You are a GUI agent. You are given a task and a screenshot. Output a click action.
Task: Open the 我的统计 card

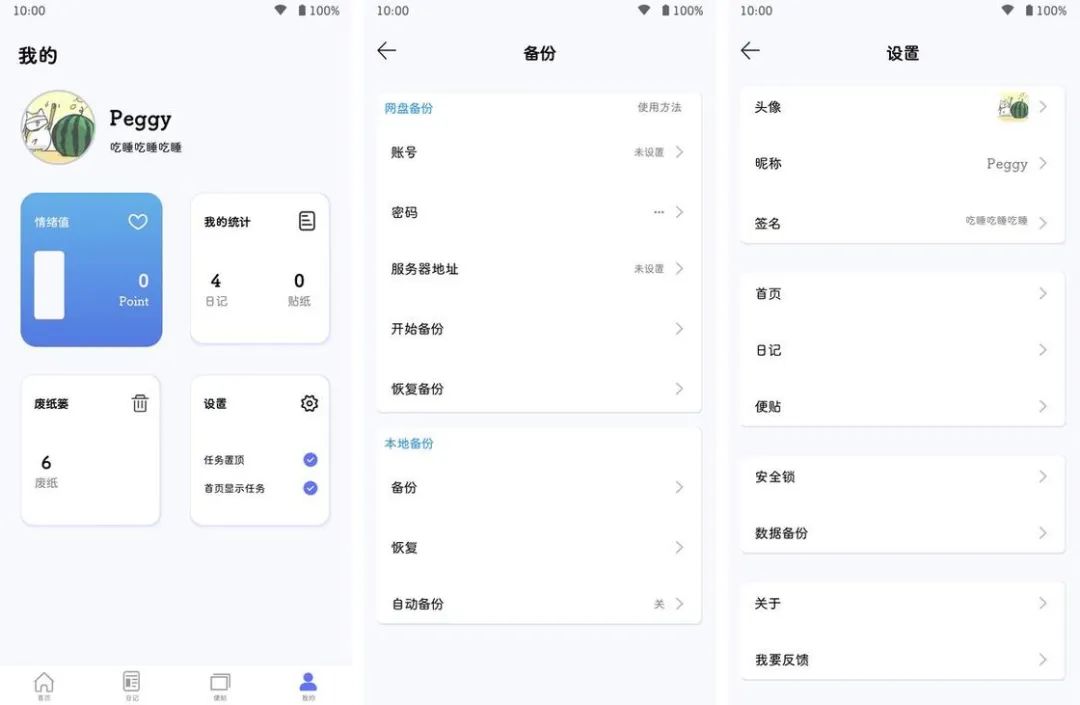259,269
